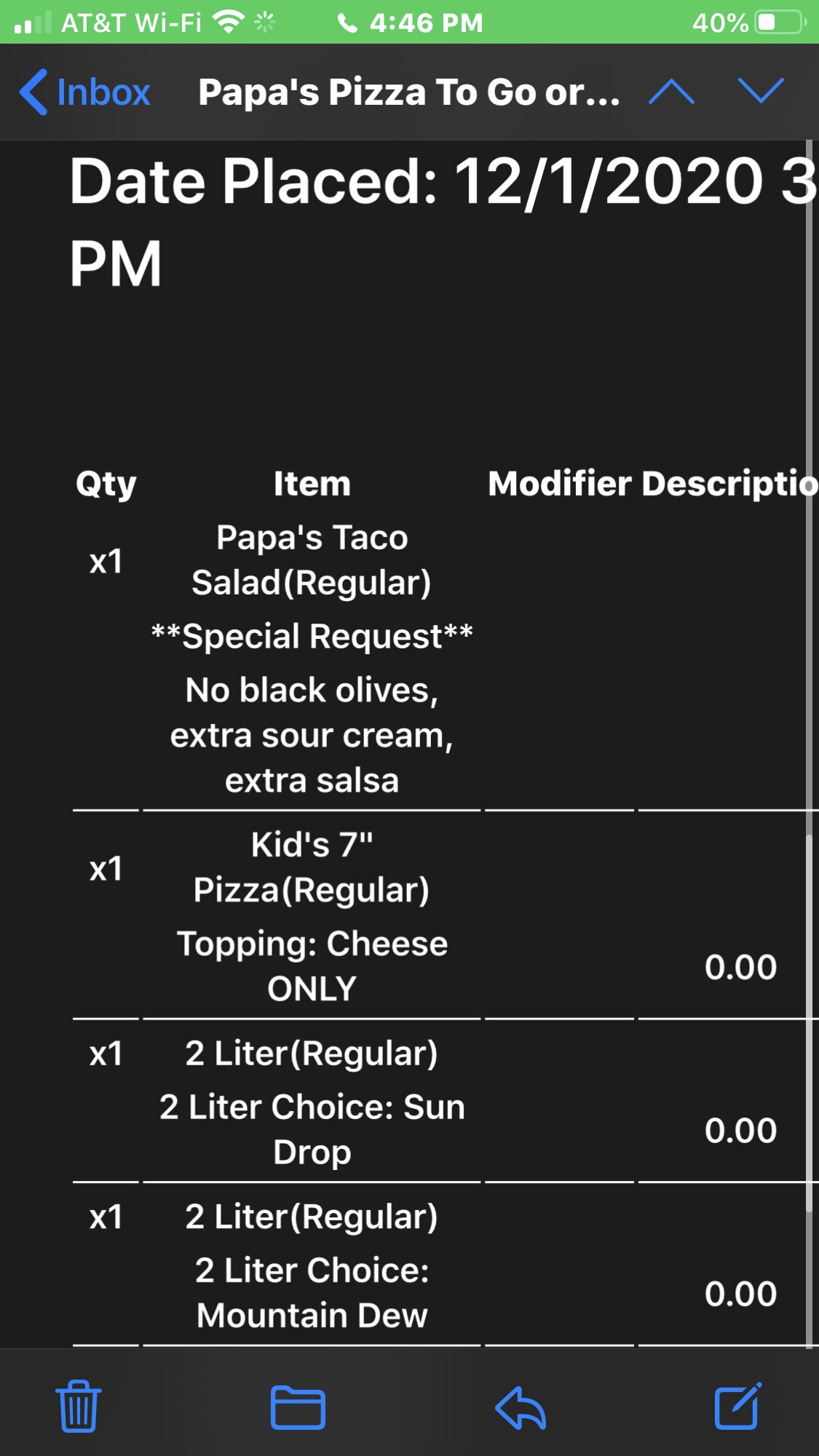Open the reply options arrow
Screen dimensions: 819x1456
pyautogui.click(x=520, y=1407)
